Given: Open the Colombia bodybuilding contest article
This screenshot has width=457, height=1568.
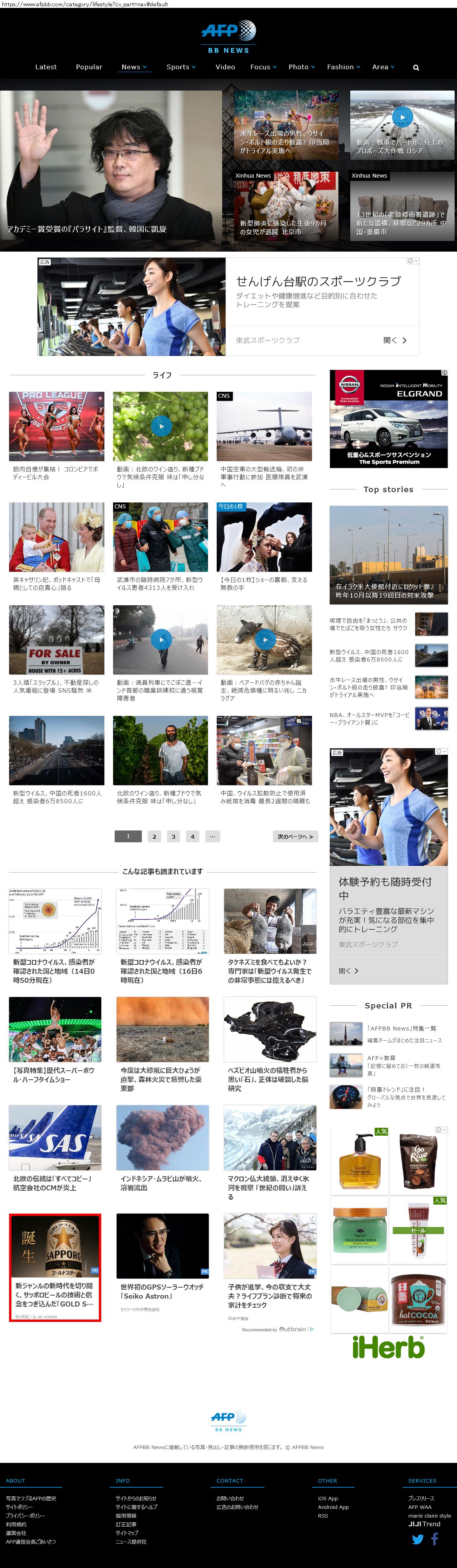Looking at the screenshot, I should tap(56, 426).
